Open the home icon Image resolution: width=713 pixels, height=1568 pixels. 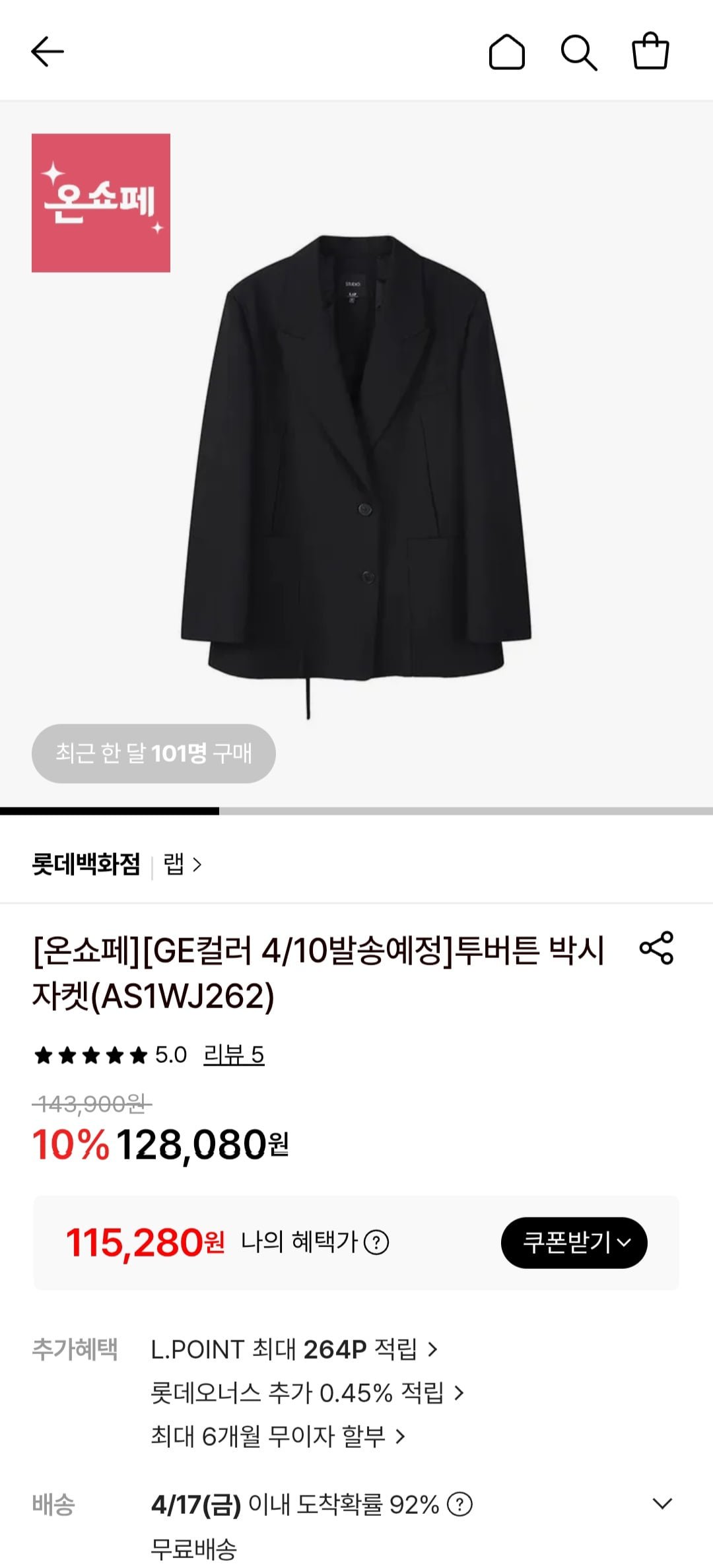point(506,51)
